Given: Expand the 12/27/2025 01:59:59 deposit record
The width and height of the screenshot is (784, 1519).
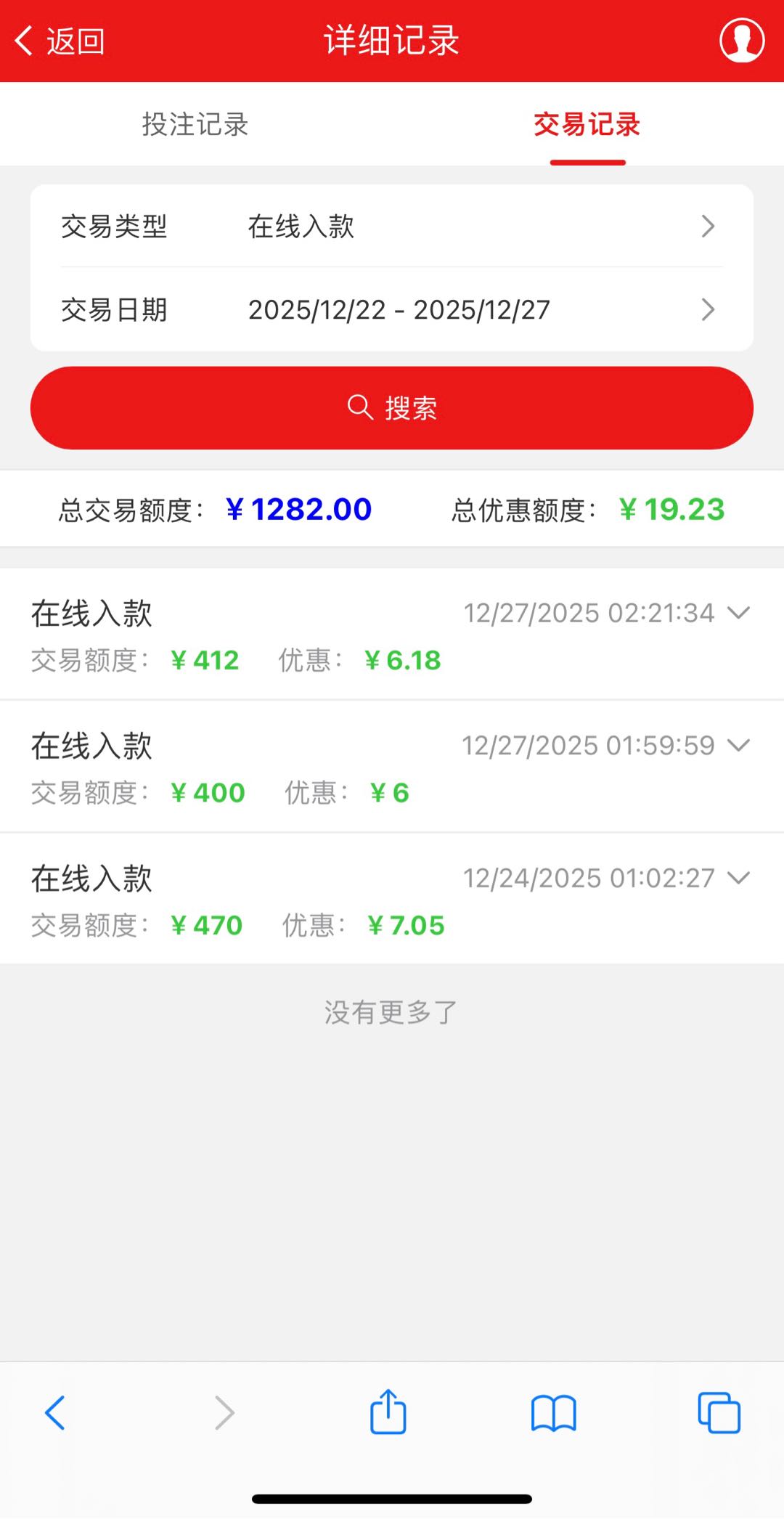Looking at the screenshot, I should [x=739, y=744].
